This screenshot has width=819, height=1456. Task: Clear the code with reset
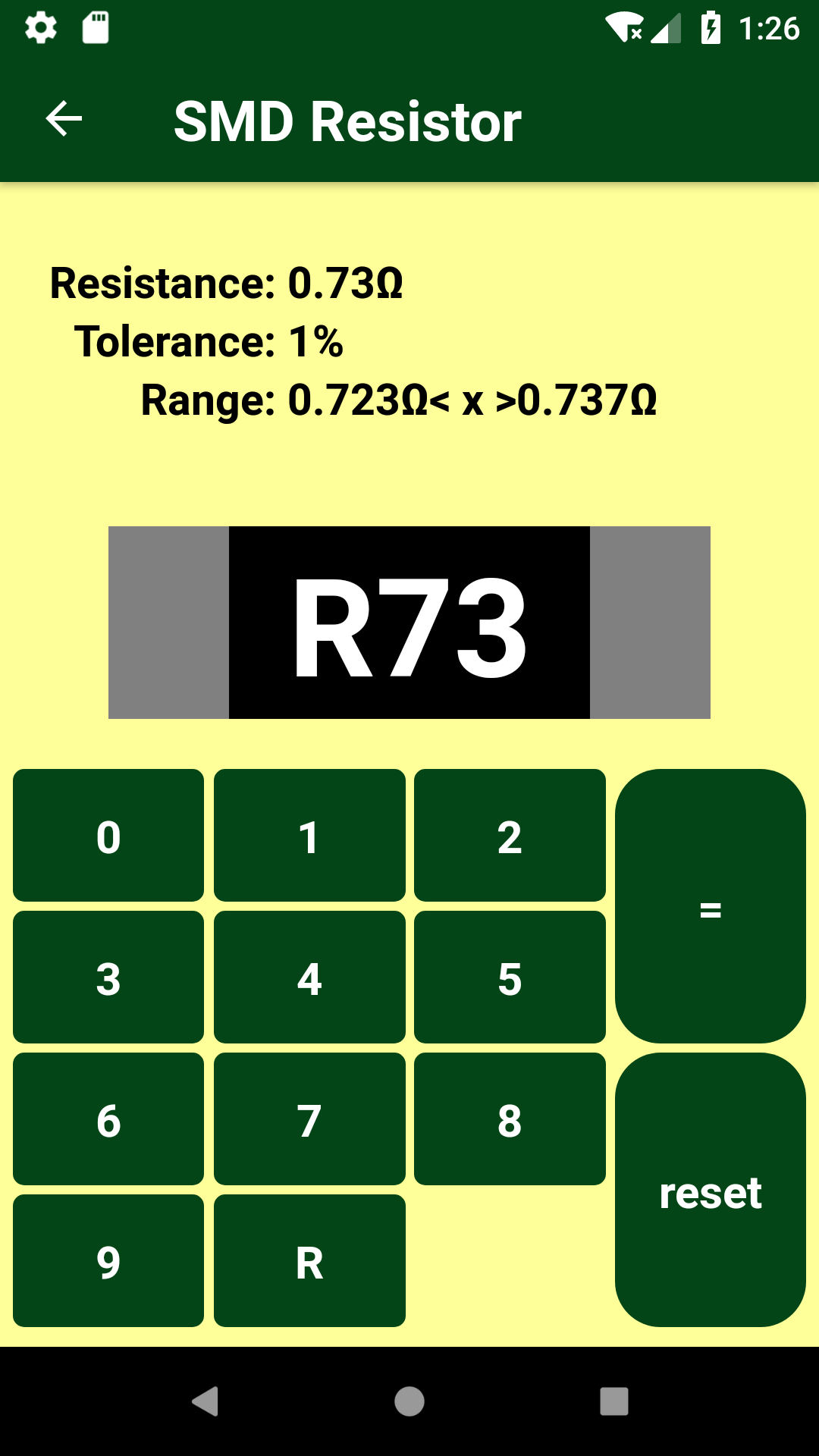coord(710,1191)
